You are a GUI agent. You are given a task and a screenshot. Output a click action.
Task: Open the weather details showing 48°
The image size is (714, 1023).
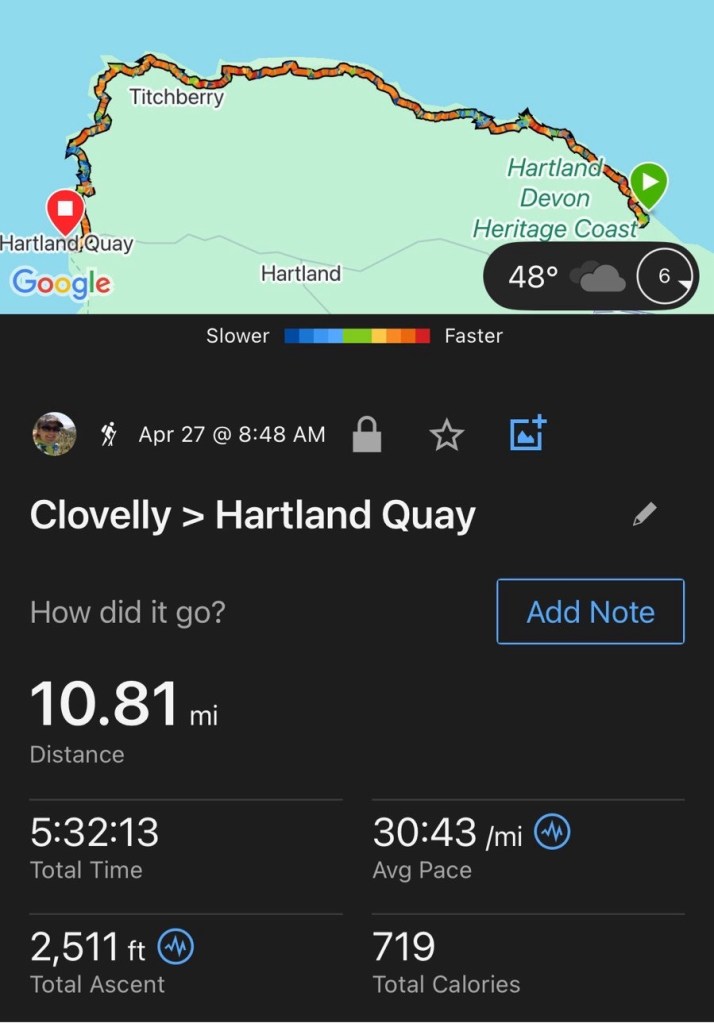coord(565,276)
